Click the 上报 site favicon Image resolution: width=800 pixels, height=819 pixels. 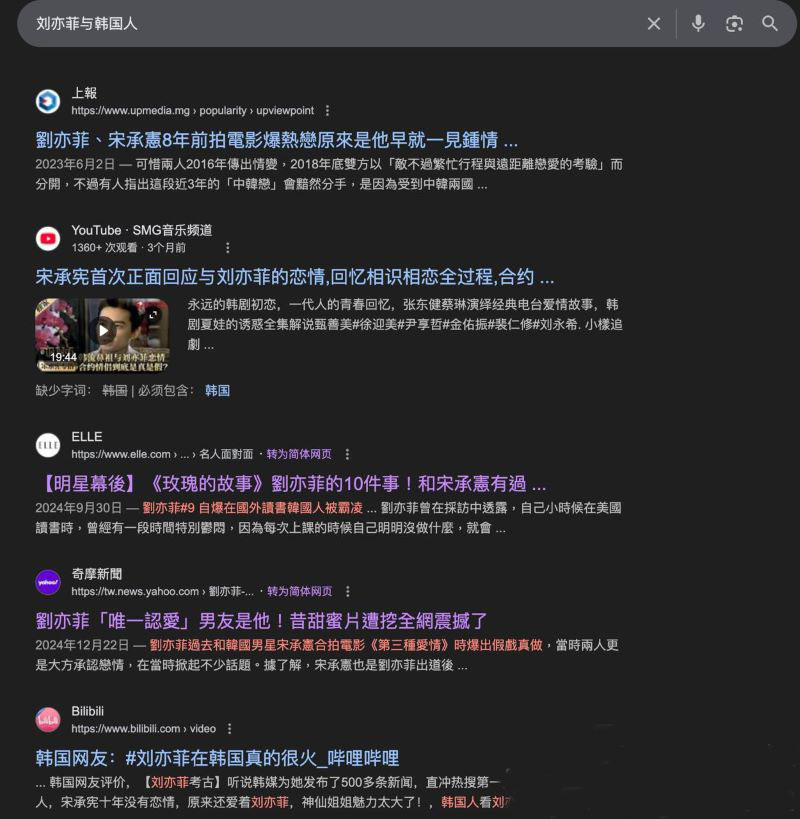coord(47,101)
